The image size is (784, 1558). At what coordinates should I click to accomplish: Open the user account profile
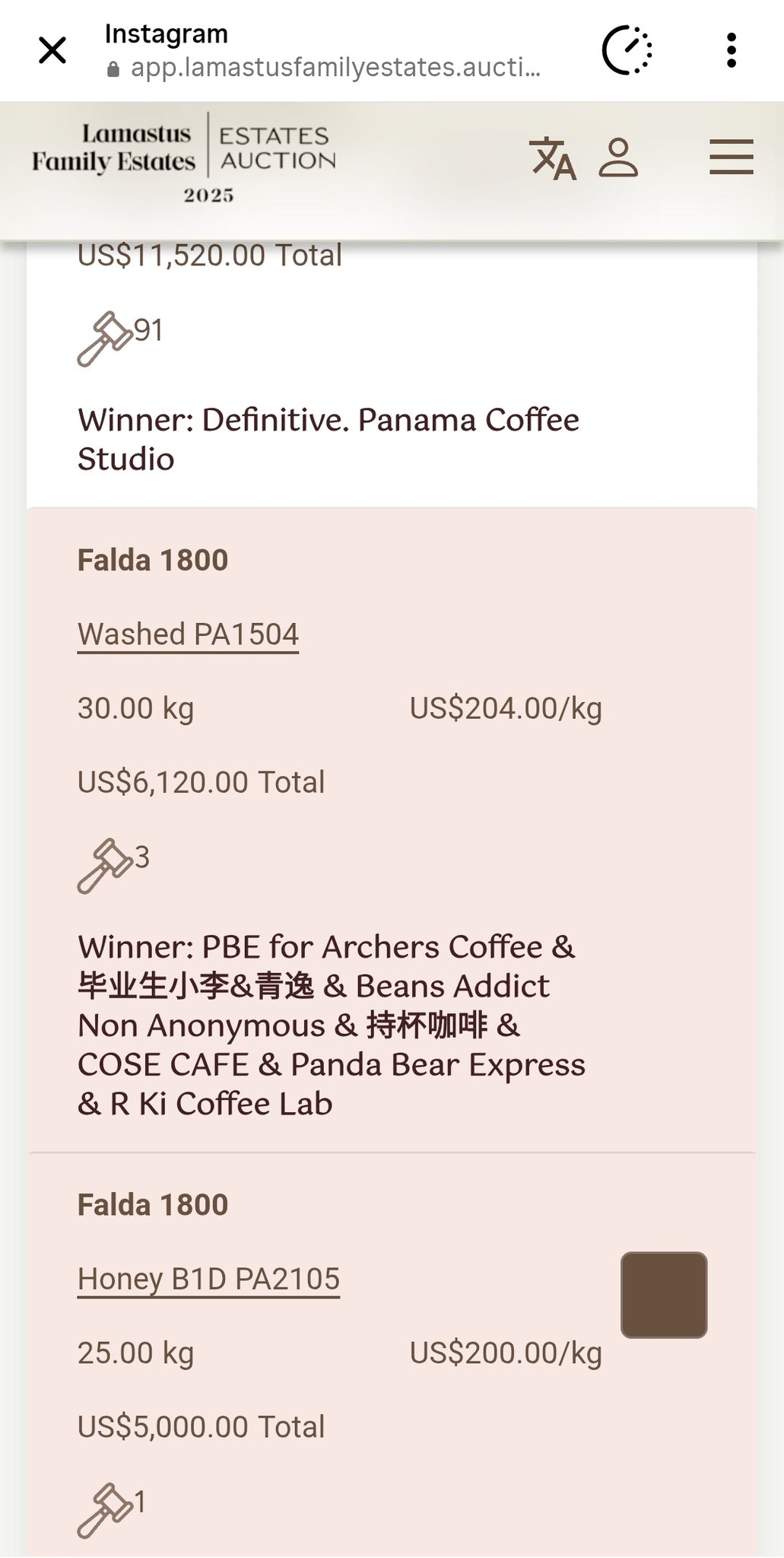click(618, 157)
